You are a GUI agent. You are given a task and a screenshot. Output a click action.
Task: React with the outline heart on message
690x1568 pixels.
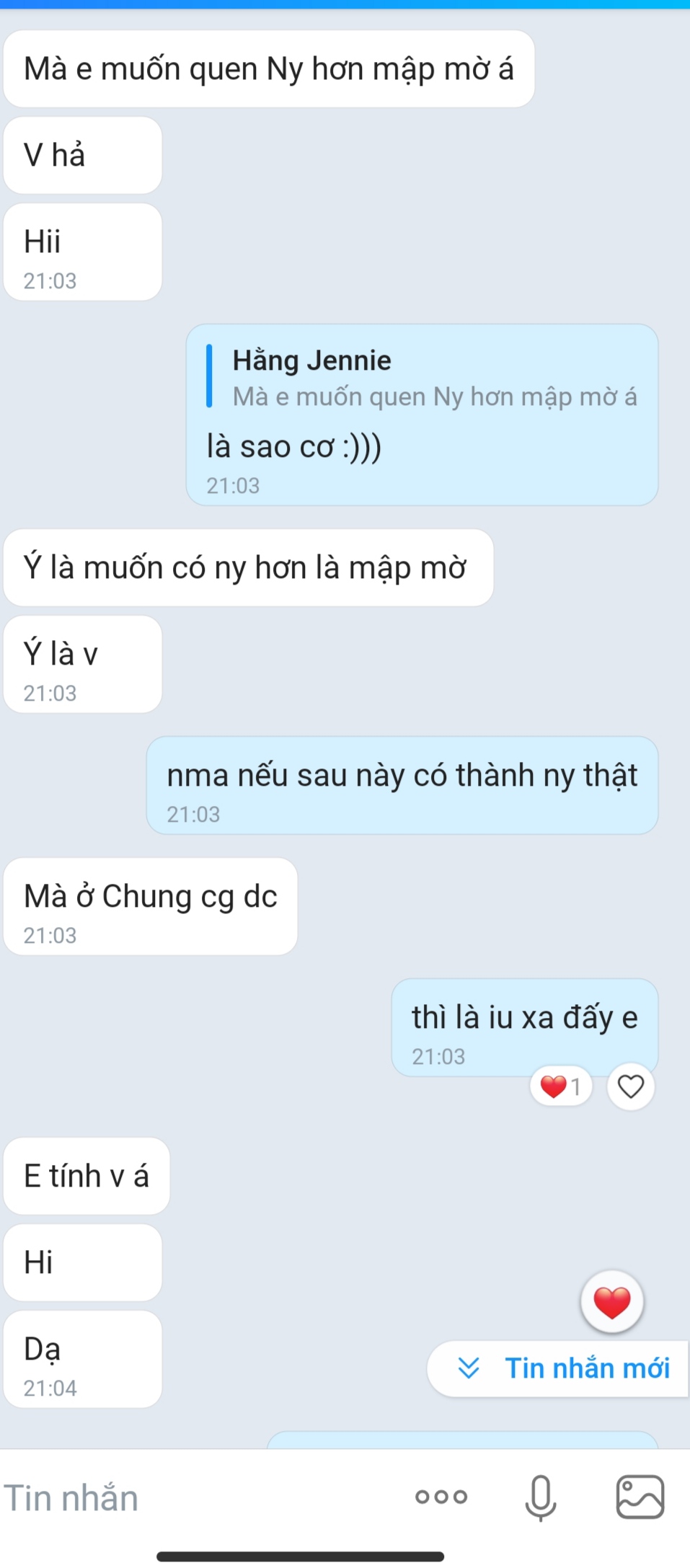631,1086
